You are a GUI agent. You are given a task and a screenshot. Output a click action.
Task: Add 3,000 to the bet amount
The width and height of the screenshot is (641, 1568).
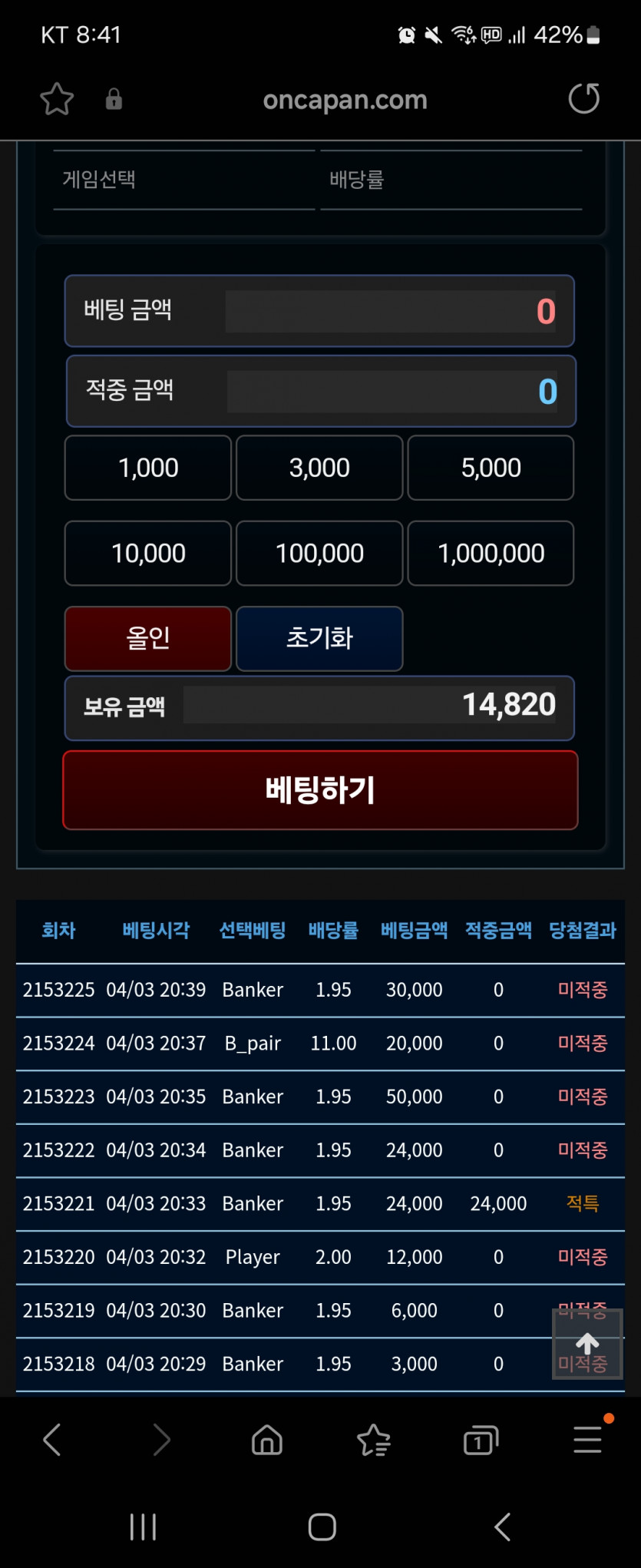coord(319,468)
